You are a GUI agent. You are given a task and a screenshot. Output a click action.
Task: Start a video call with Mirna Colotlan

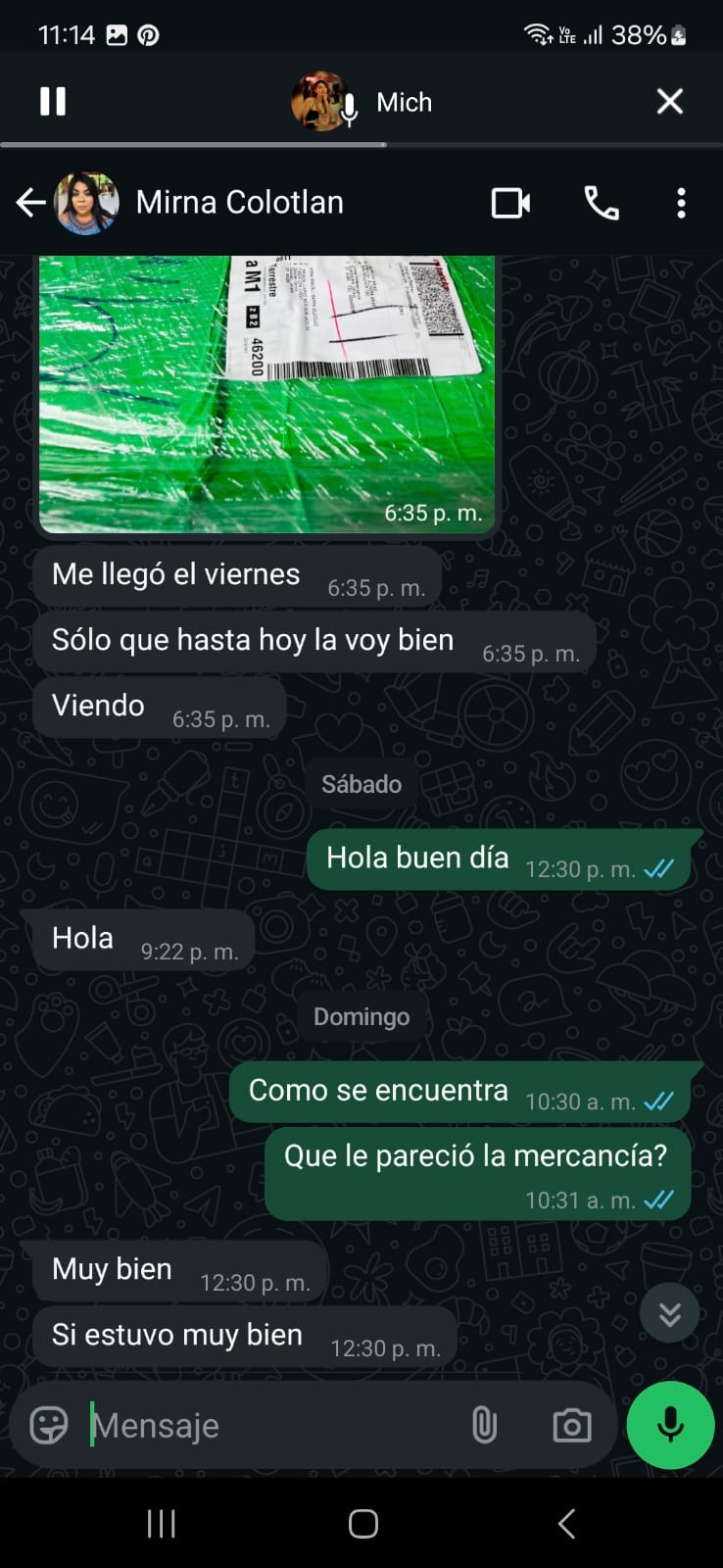[x=510, y=203]
